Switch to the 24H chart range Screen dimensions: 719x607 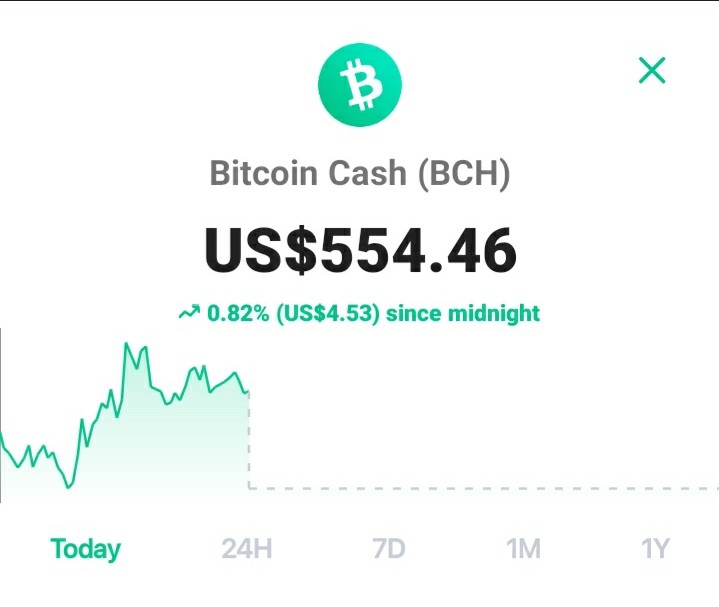(x=247, y=548)
